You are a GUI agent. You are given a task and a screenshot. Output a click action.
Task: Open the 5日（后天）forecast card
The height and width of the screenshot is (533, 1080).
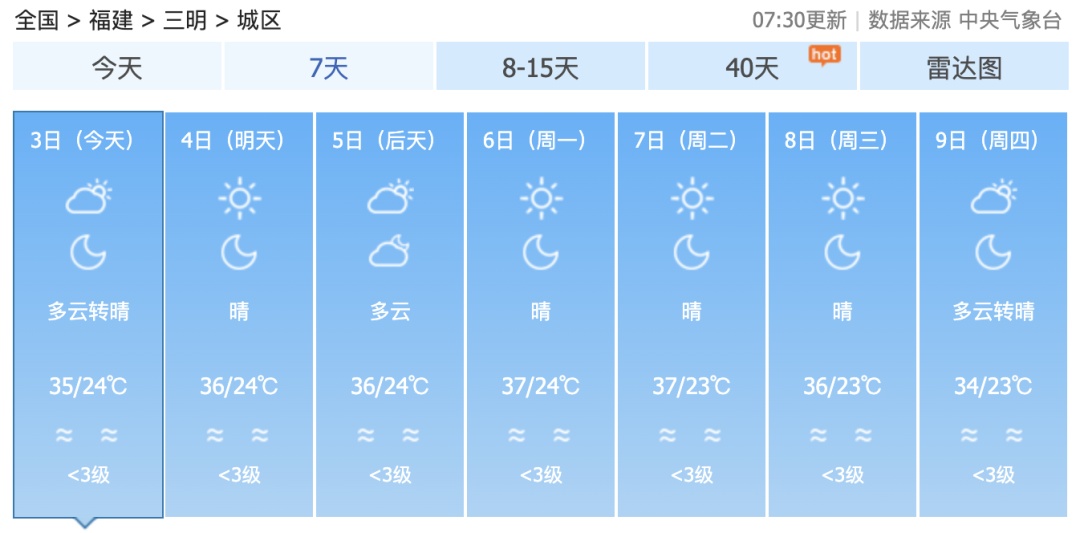click(390, 315)
